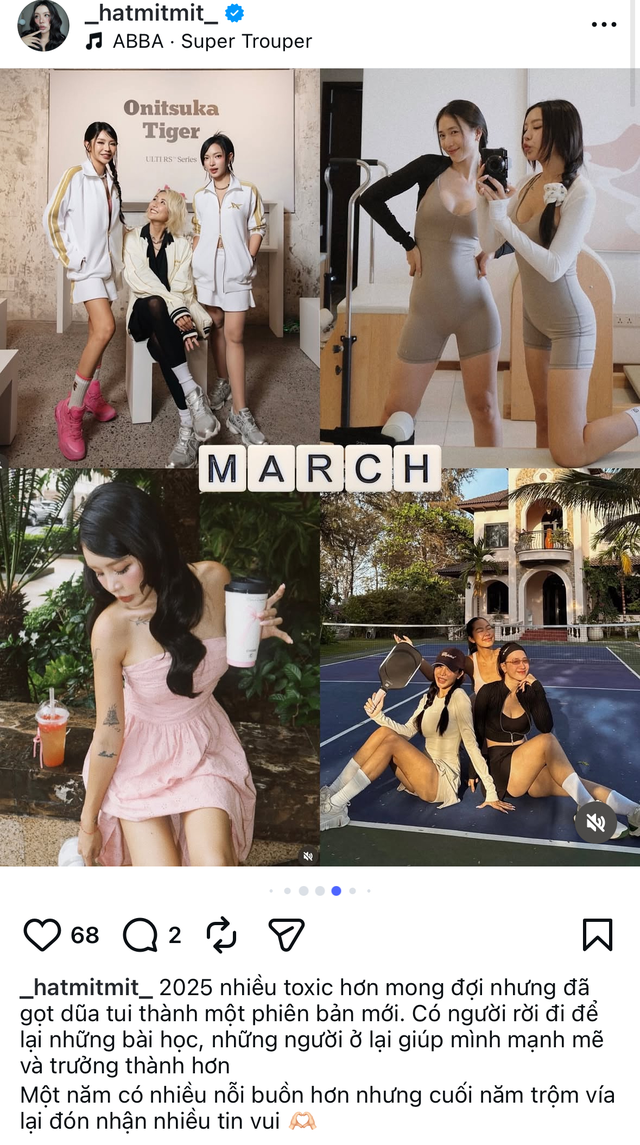Tap _hatmitmit_ username in the caption
Screen dimensions: 640x1145
point(87,988)
